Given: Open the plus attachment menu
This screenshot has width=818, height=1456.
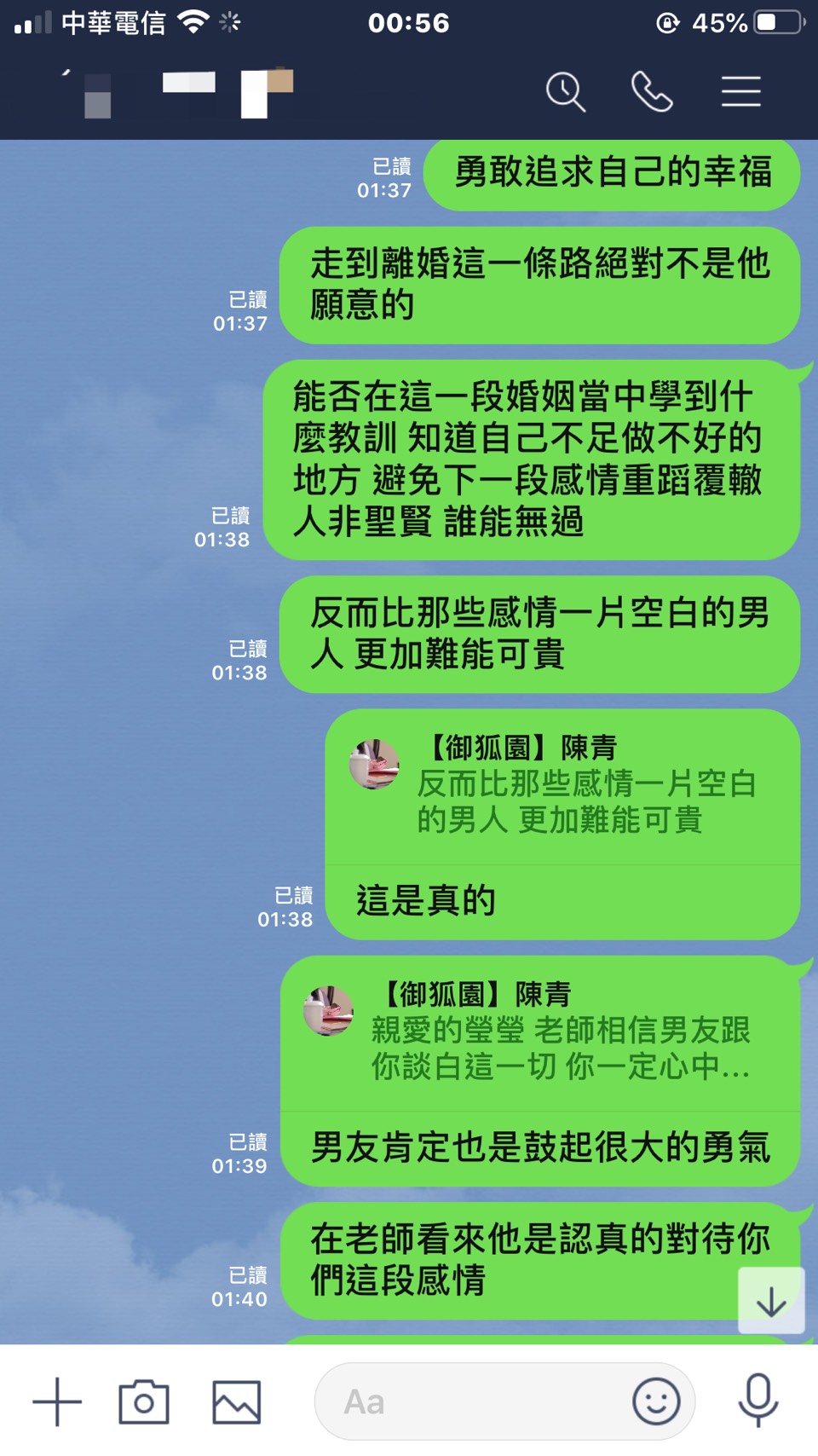Looking at the screenshot, I should (57, 1402).
